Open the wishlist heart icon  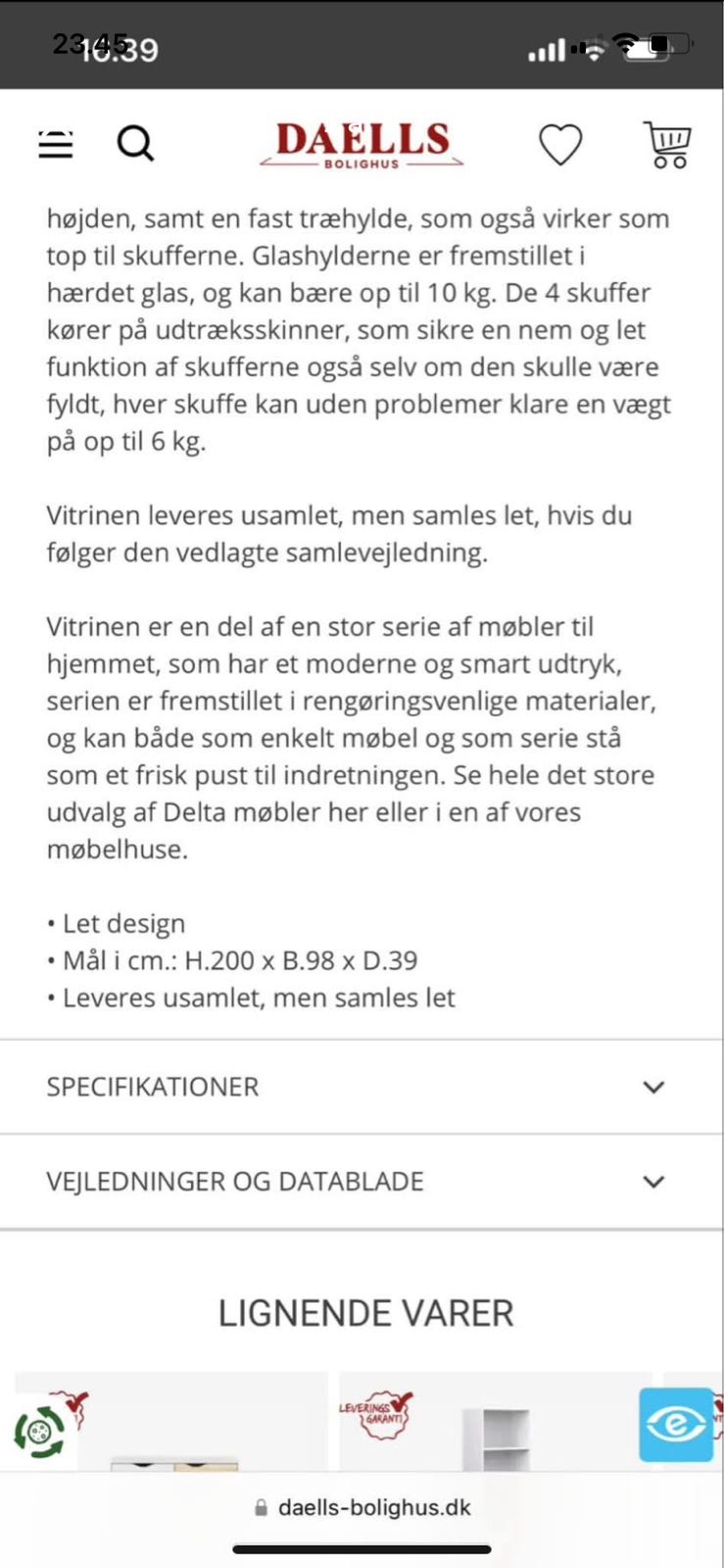pyautogui.click(x=560, y=143)
